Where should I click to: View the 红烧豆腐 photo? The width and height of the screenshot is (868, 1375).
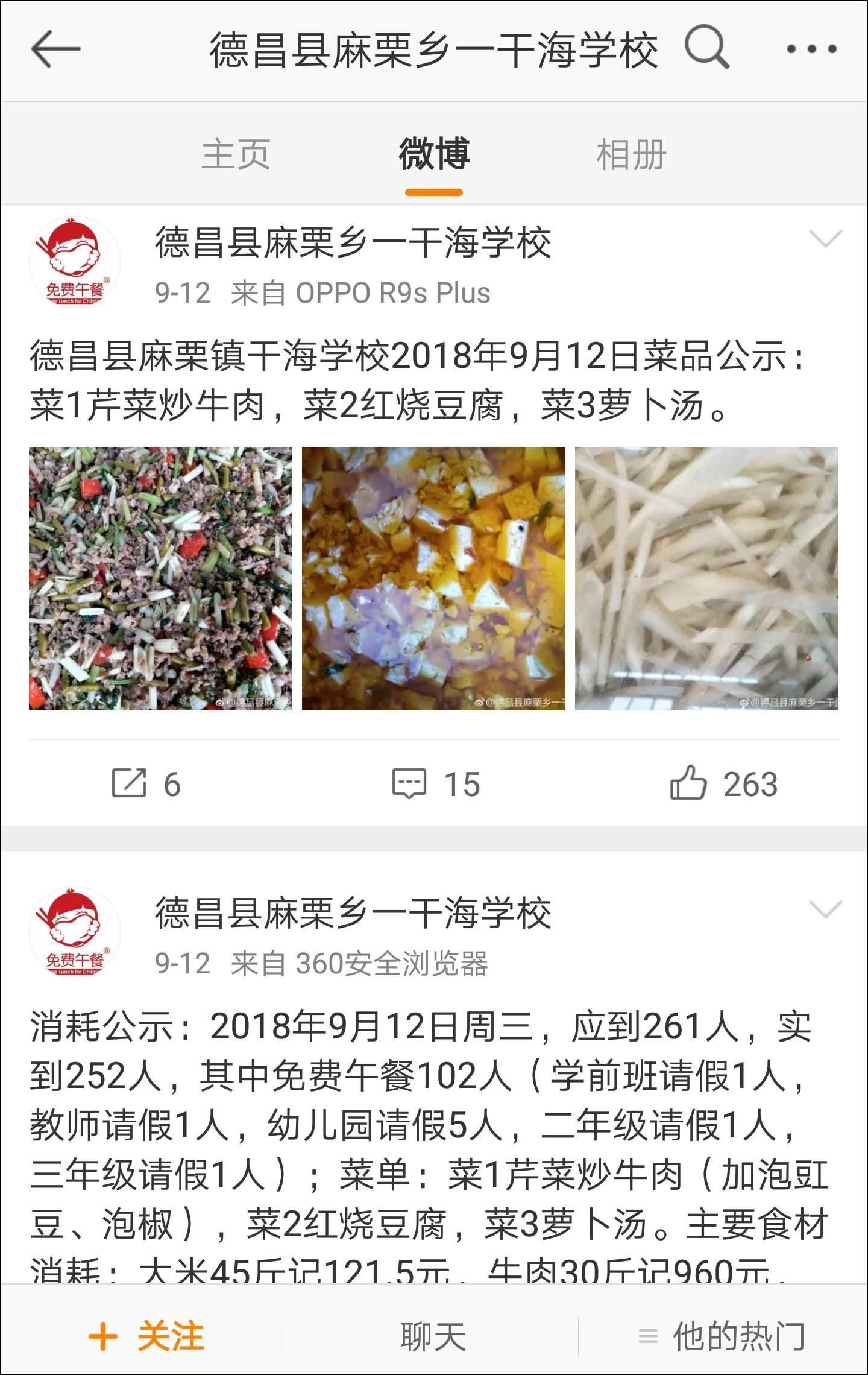pos(433,578)
